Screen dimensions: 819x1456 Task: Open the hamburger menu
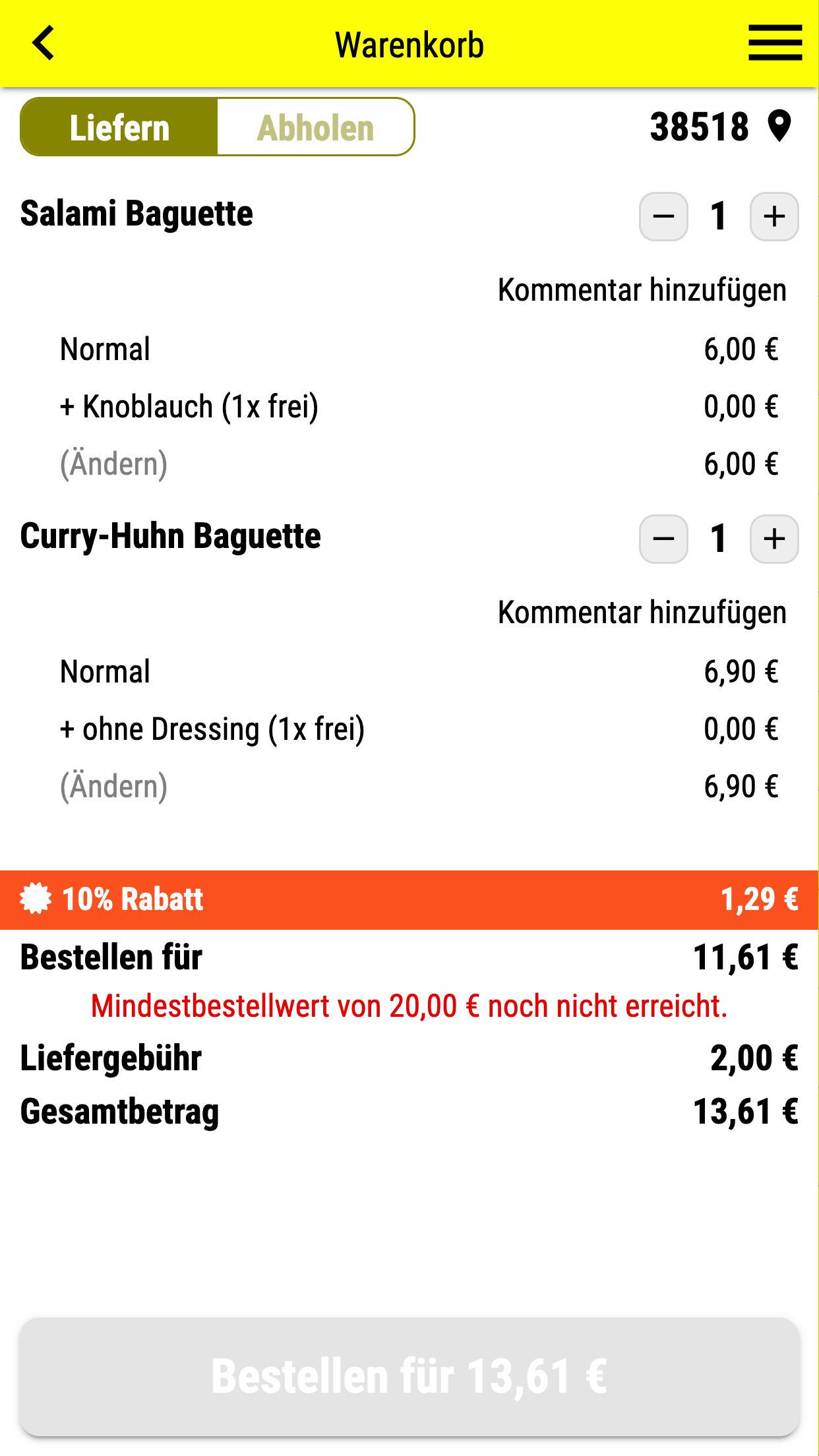point(775,44)
